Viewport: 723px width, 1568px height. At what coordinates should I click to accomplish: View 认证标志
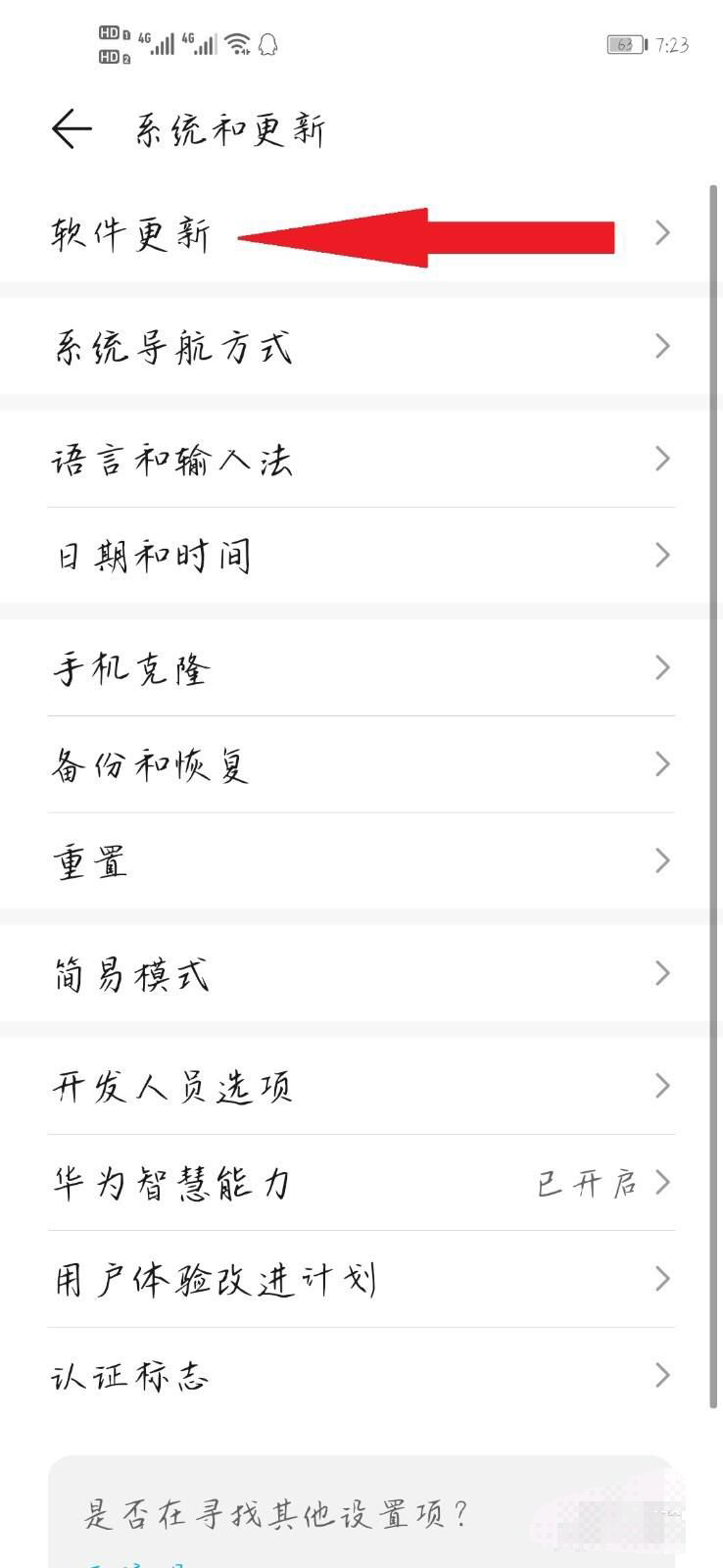tap(131, 1376)
